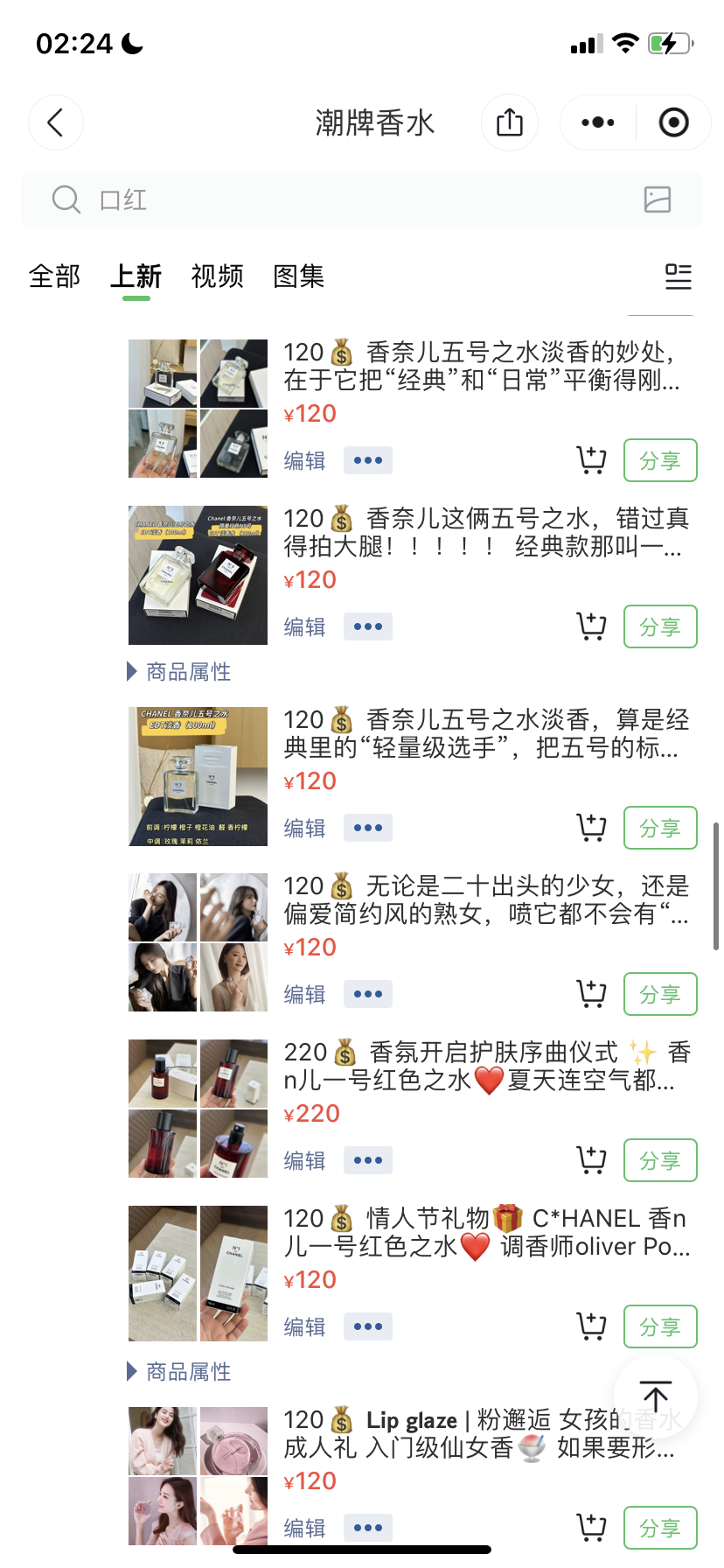Add 香奈儿五号之水淡香，算是经典里的 item to cart
724x1568 pixels.
point(592,827)
